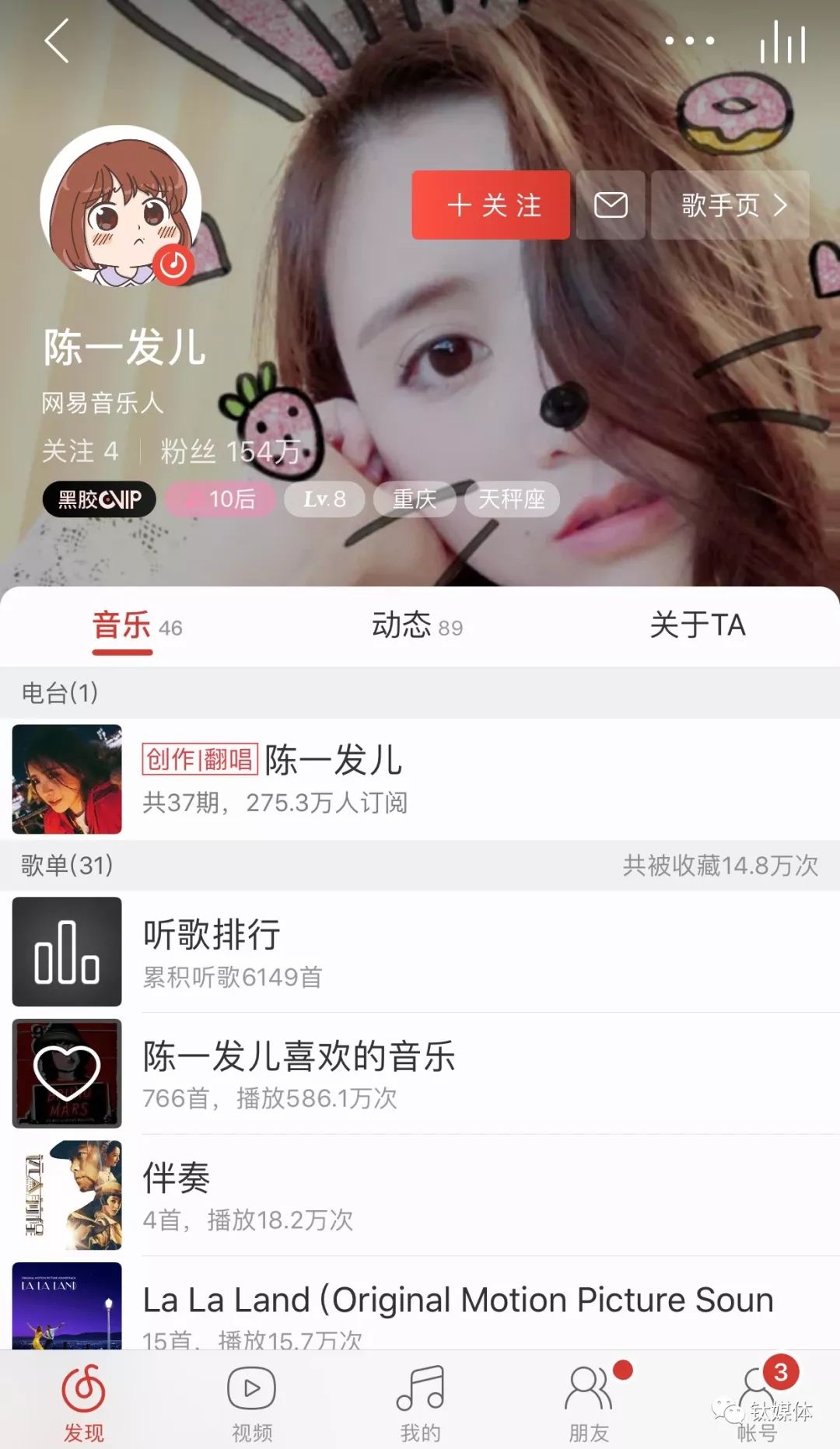840x1449 pixels.
Task: Open the 陈一发儿喜欢的音乐 playlist
Action: pyautogui.click(x=420, y=1073)
